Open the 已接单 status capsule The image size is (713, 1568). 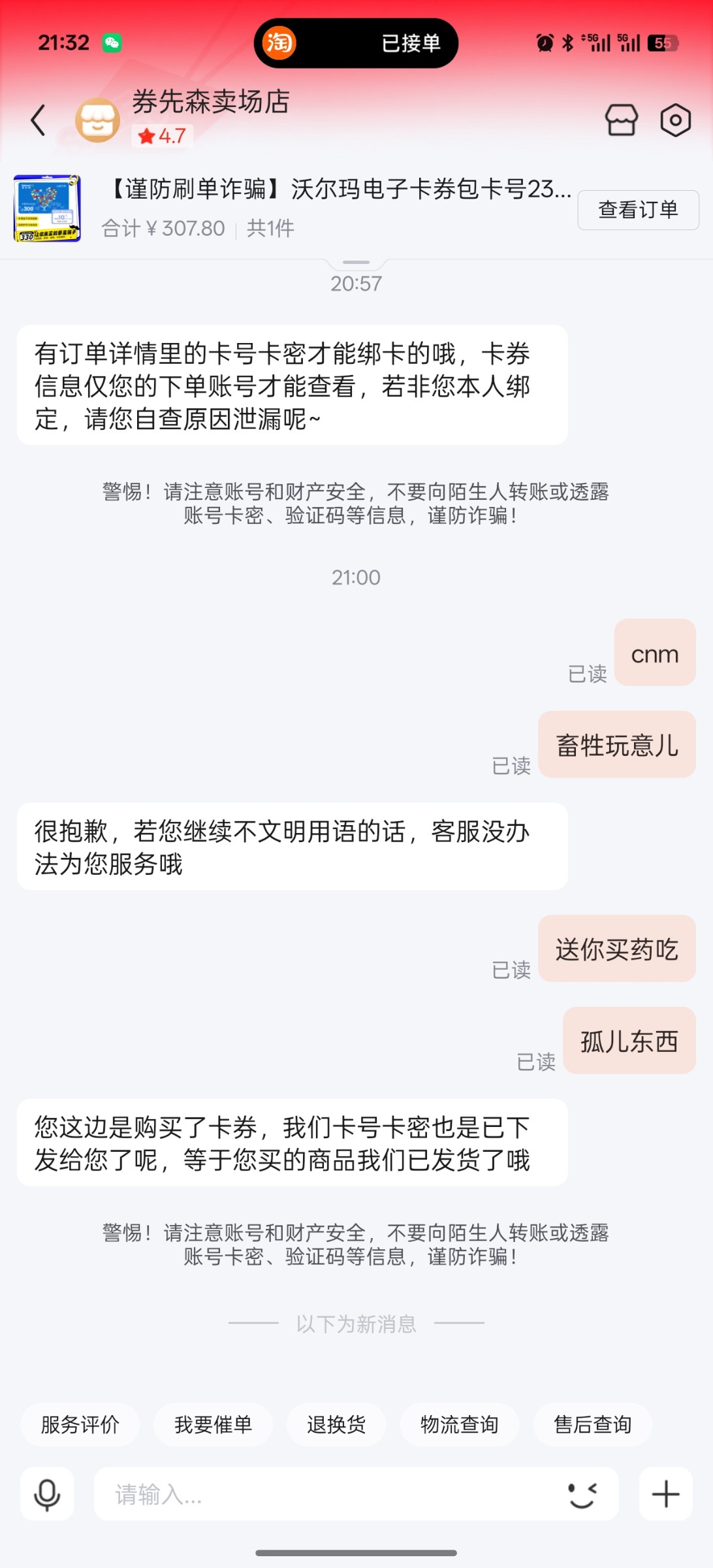356,43
